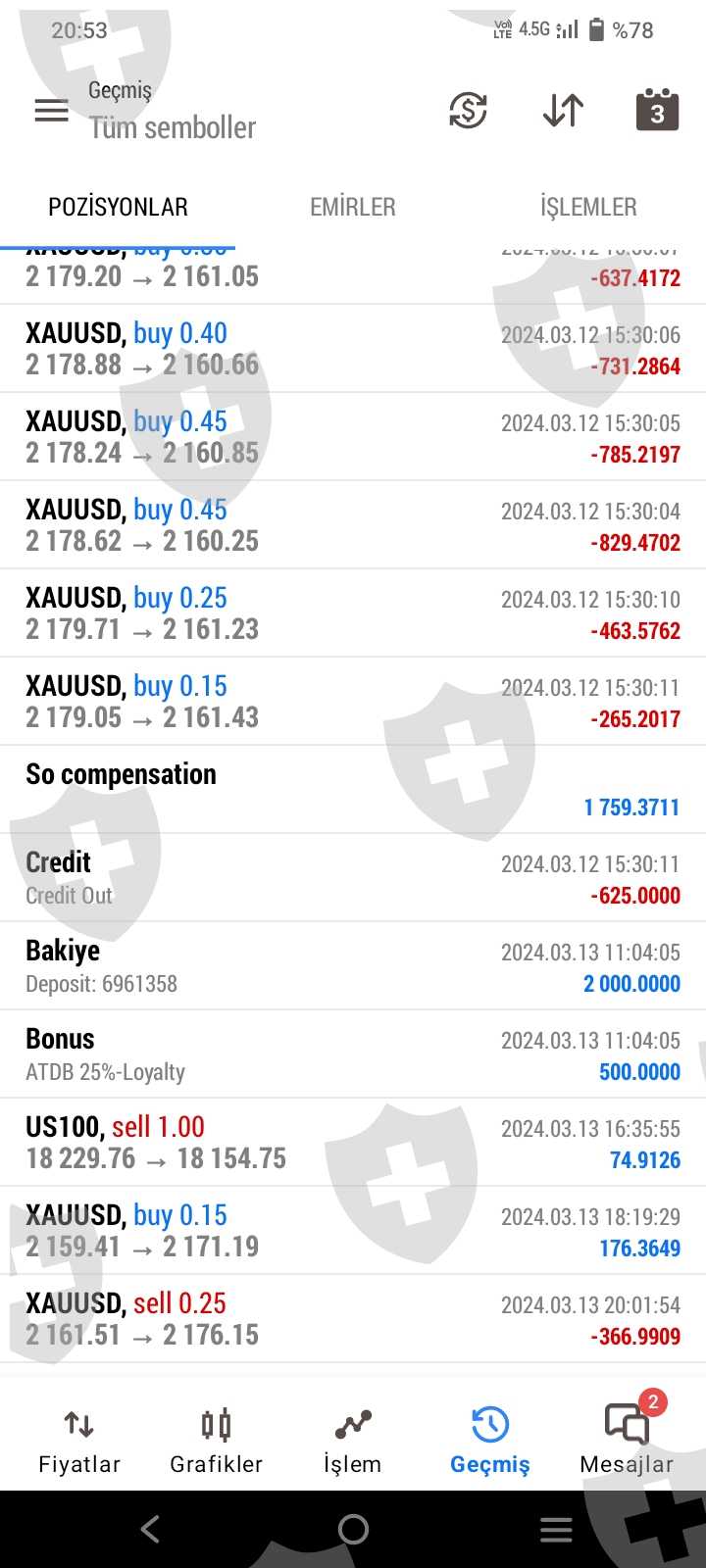706x1568 pixels.
Task: Open the sort arrows option
Action: coord(563,111)
